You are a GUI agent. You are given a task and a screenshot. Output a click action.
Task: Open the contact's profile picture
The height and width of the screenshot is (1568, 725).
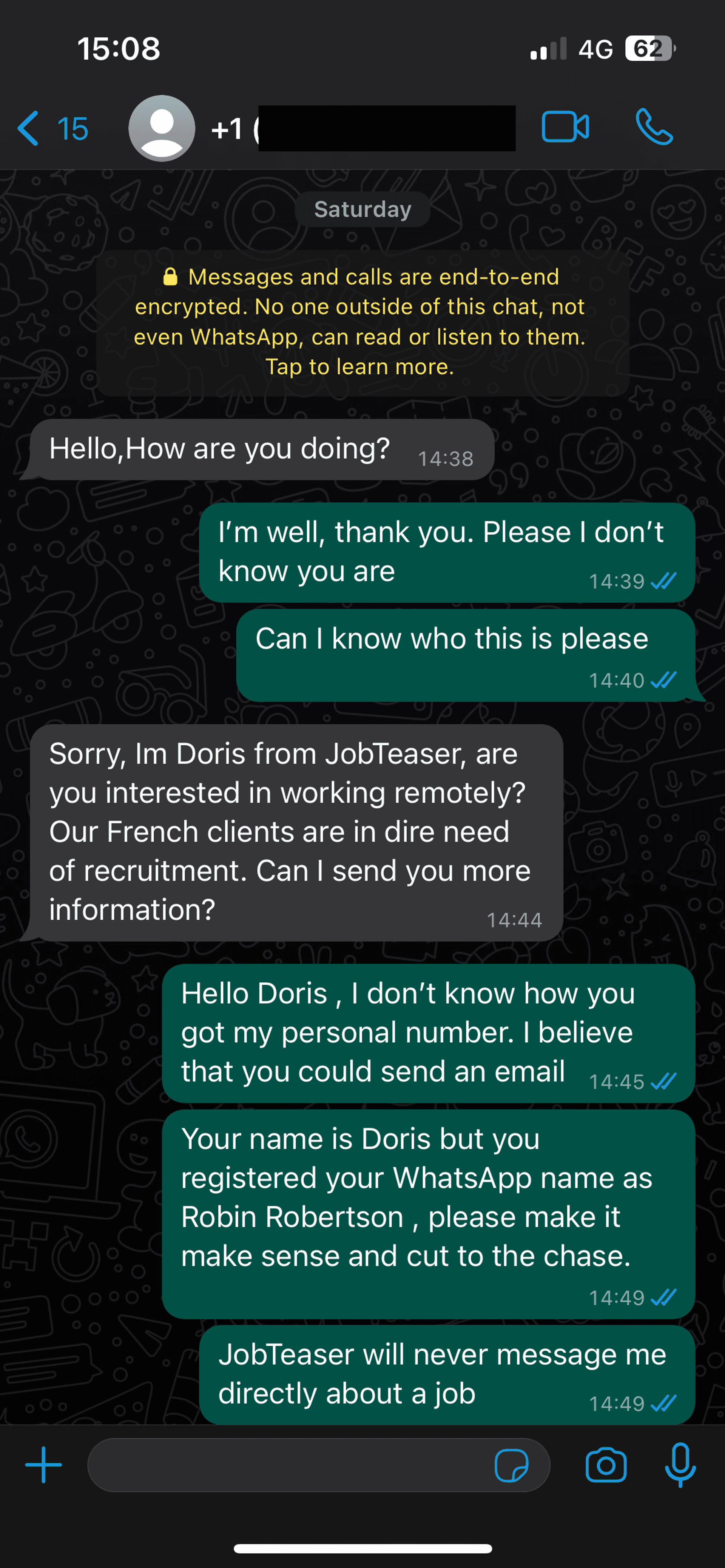coord(162,128)
